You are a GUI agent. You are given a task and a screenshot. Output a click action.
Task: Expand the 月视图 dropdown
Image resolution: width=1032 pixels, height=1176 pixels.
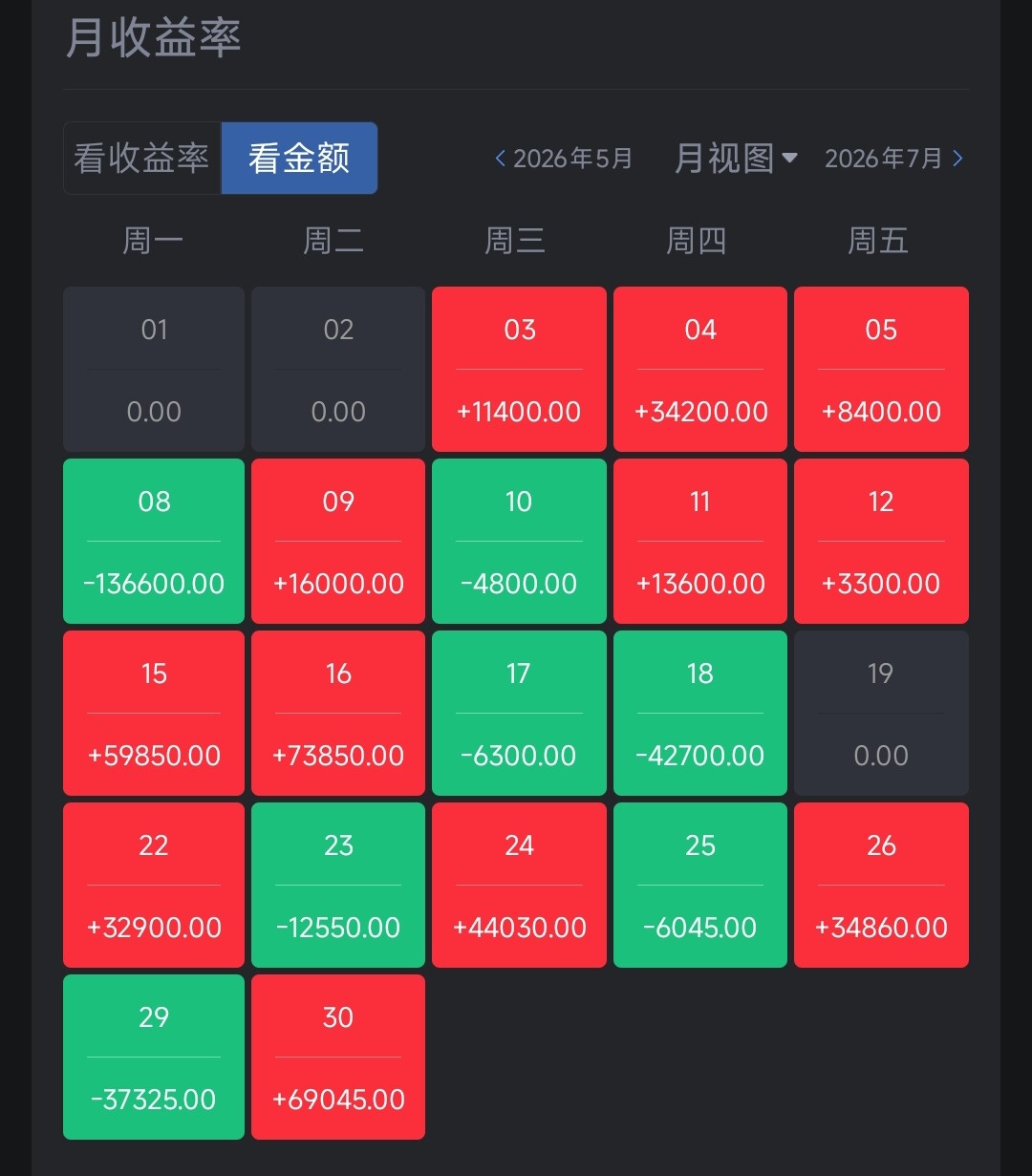[x=736, y=159]
